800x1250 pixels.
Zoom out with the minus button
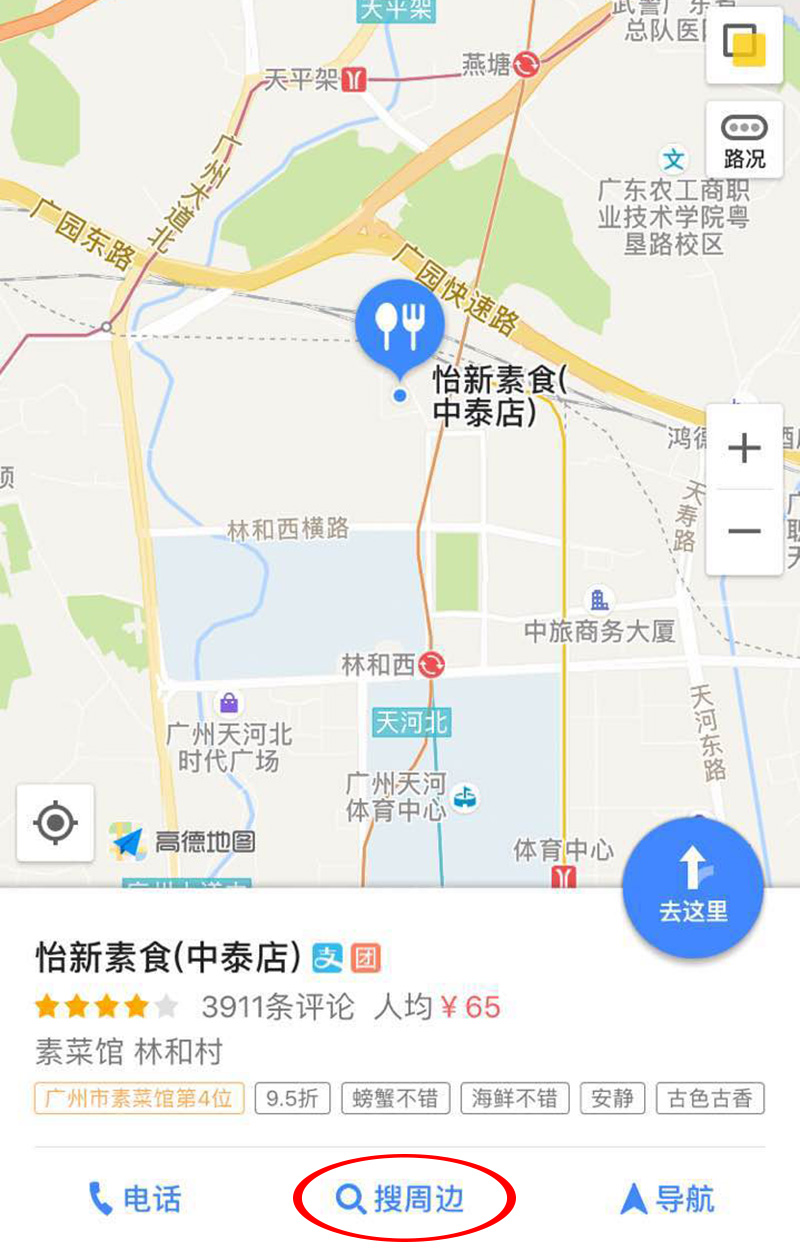tap(744, 531)
